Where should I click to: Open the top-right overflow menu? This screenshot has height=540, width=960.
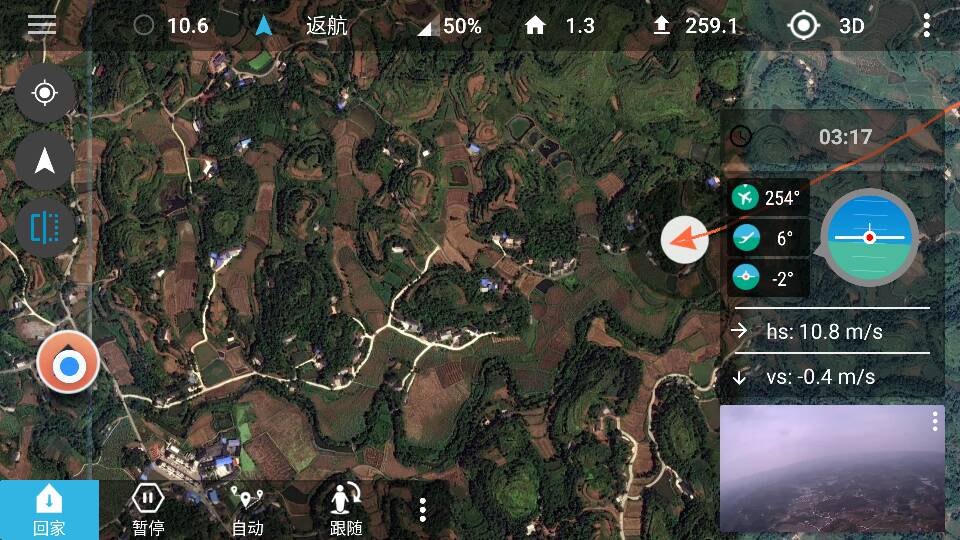927,25
